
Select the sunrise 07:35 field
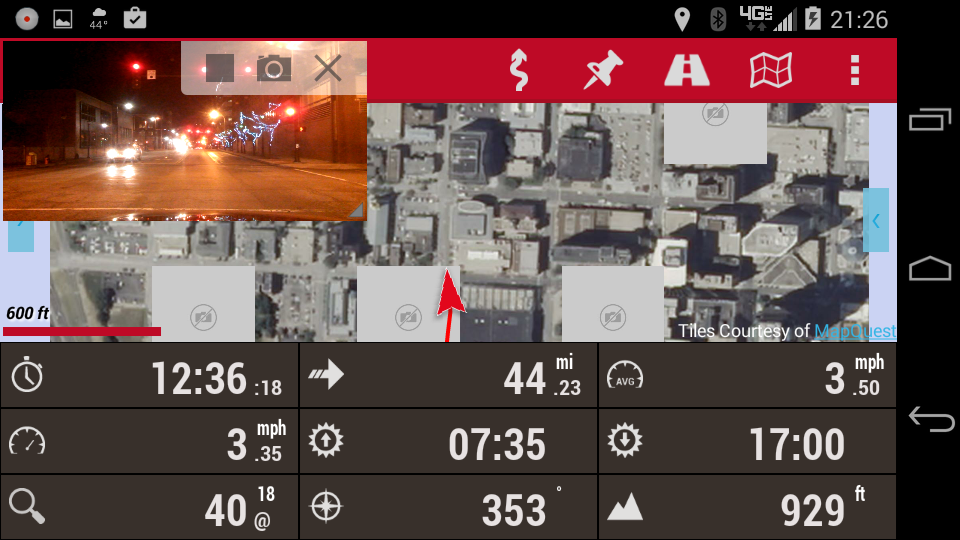point(448,442)
